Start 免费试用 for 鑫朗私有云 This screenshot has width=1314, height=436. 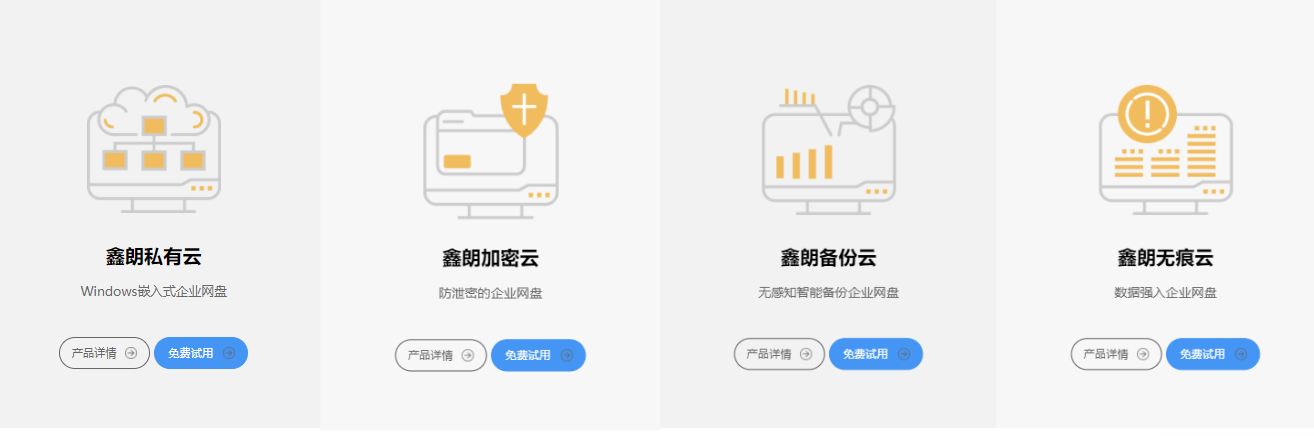pyautogui.click(x=201, y=353)
